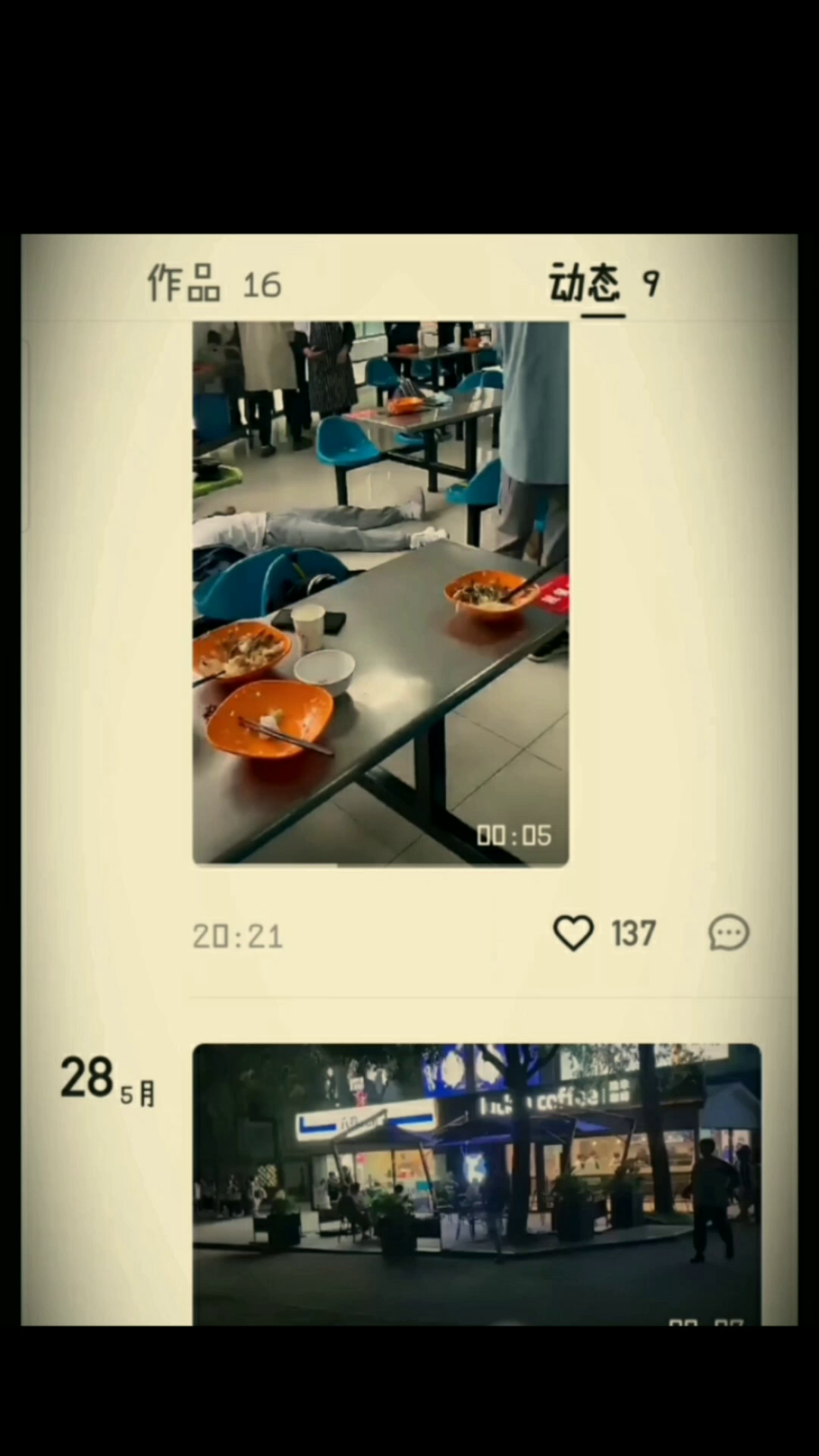819x1456 pixels.
Task: Switch to the 作品 tab
Action: pyautogui.click(x=214, y=284)
